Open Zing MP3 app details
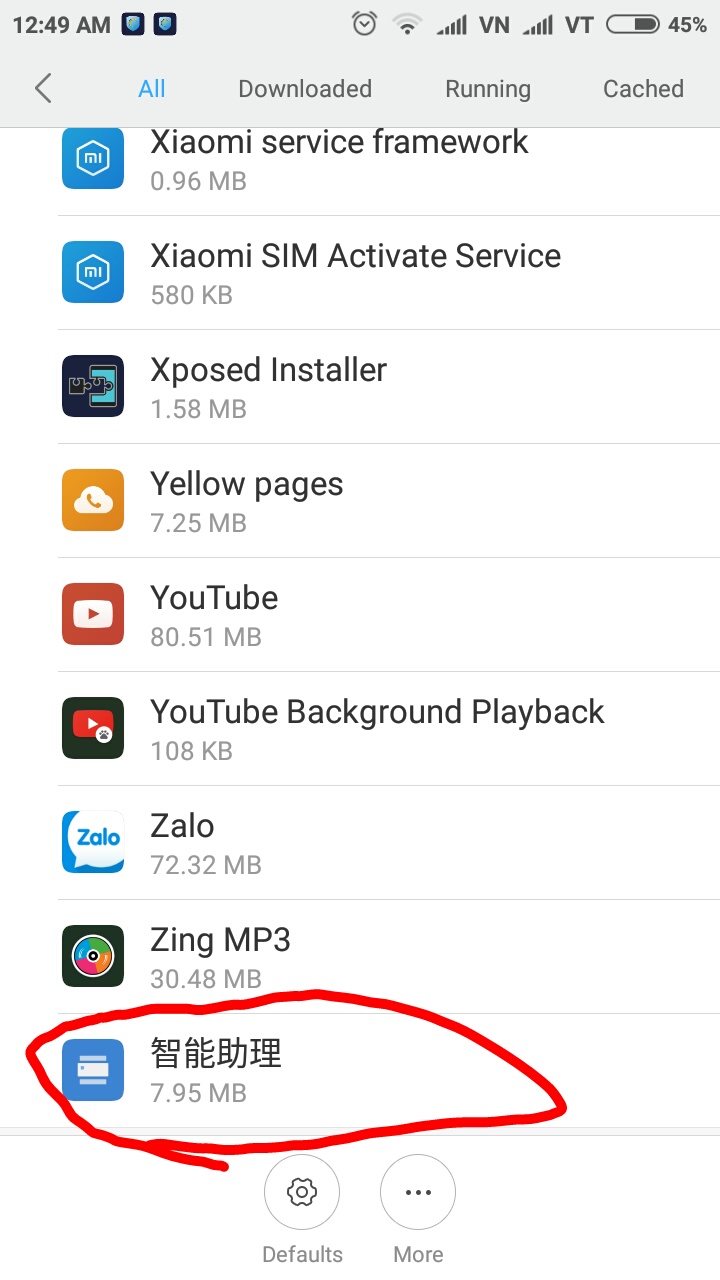Image resolution: width=720 pixels, height=1280 pixels. pyautogui.click(x=360, y=957)
